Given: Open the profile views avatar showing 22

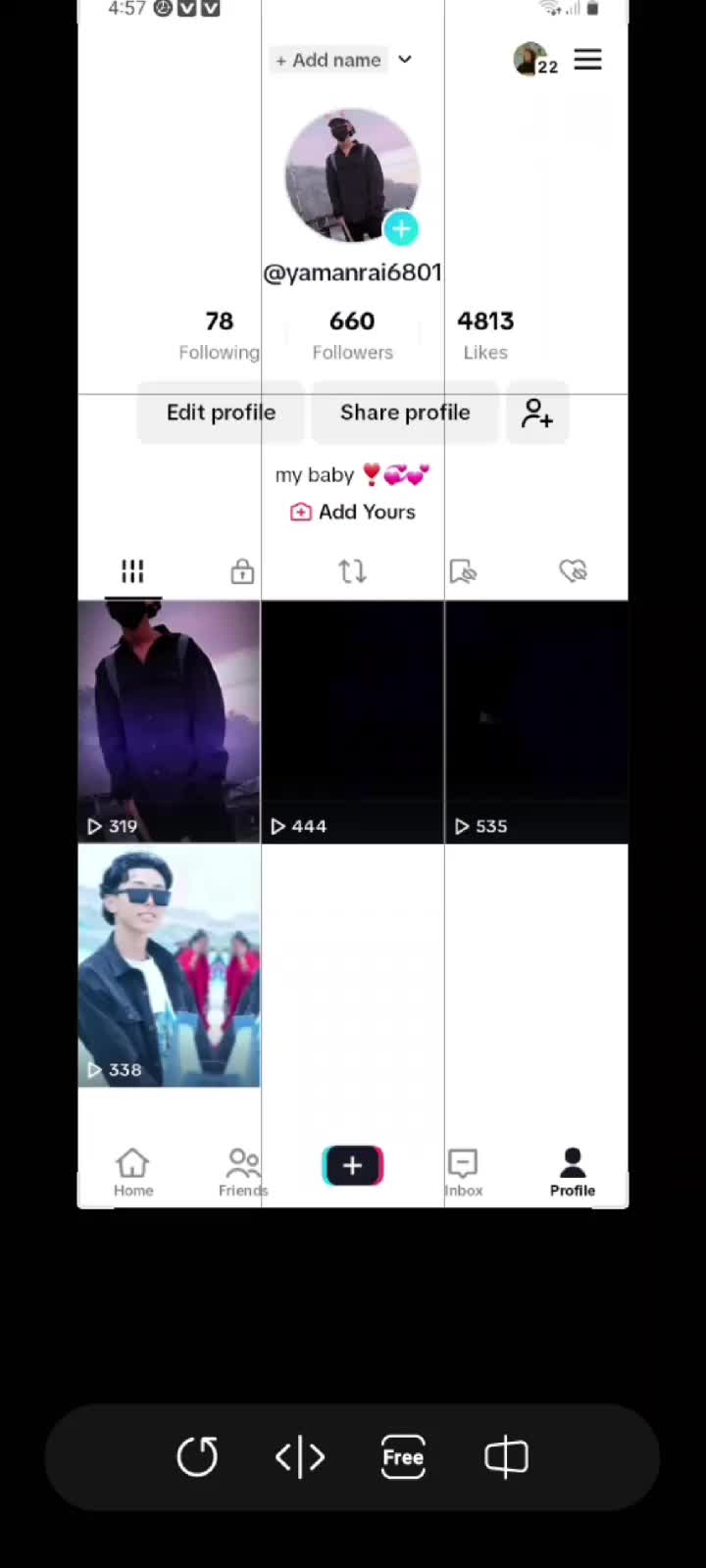Looking at the screenshot, I should point(534,60).
